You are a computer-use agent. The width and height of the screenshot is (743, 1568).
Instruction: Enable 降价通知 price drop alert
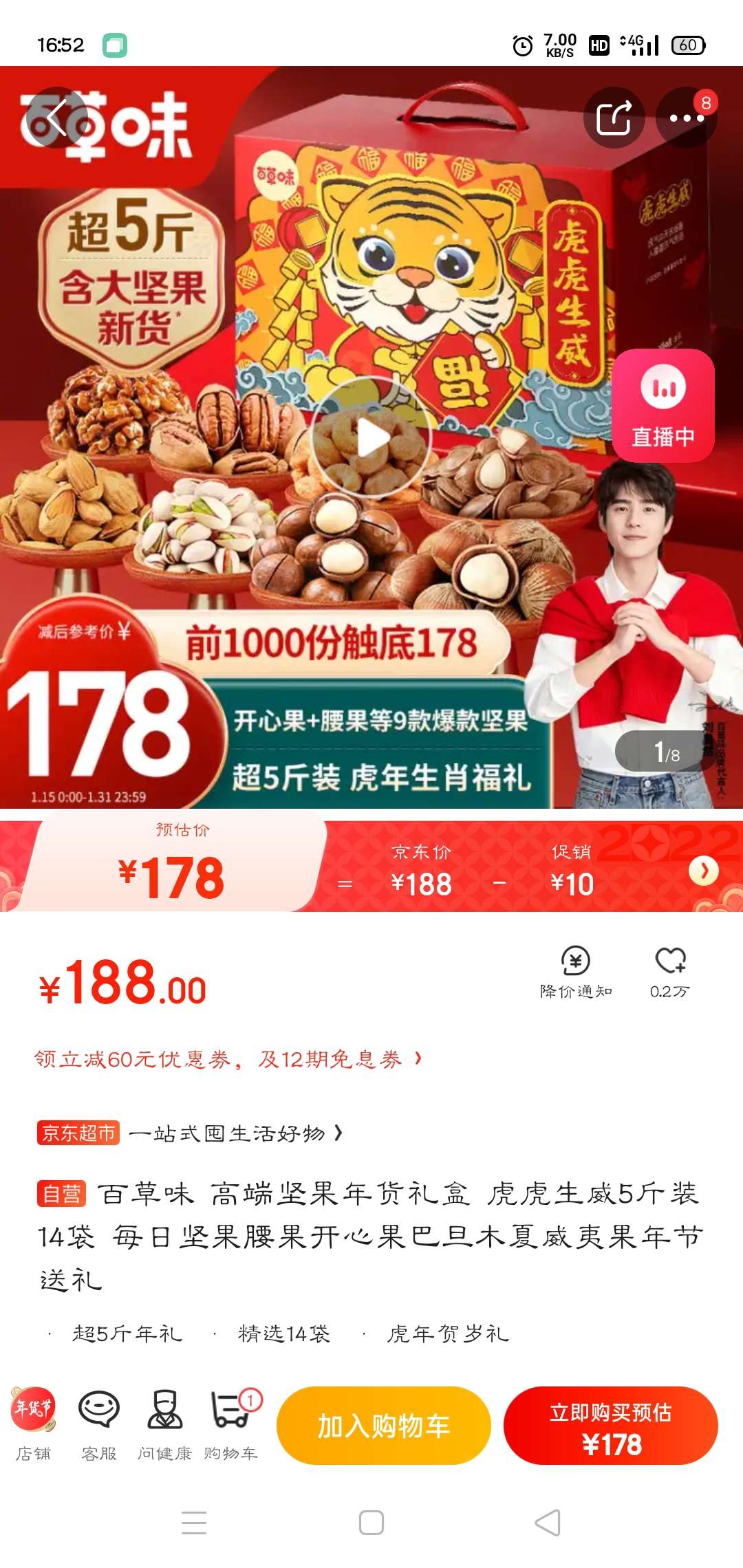(x=576, y=971)
